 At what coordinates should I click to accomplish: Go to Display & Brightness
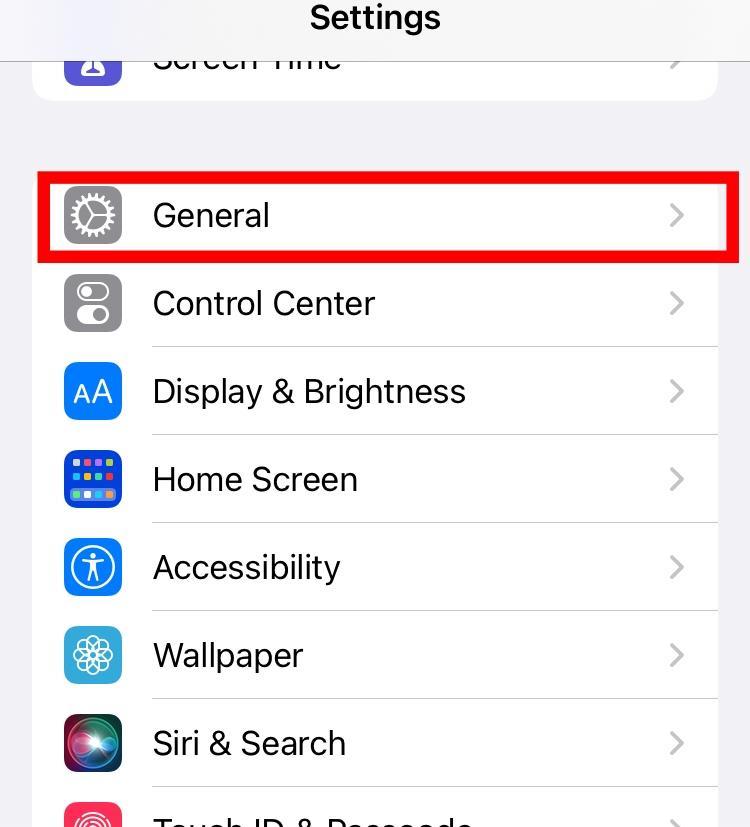375,391
